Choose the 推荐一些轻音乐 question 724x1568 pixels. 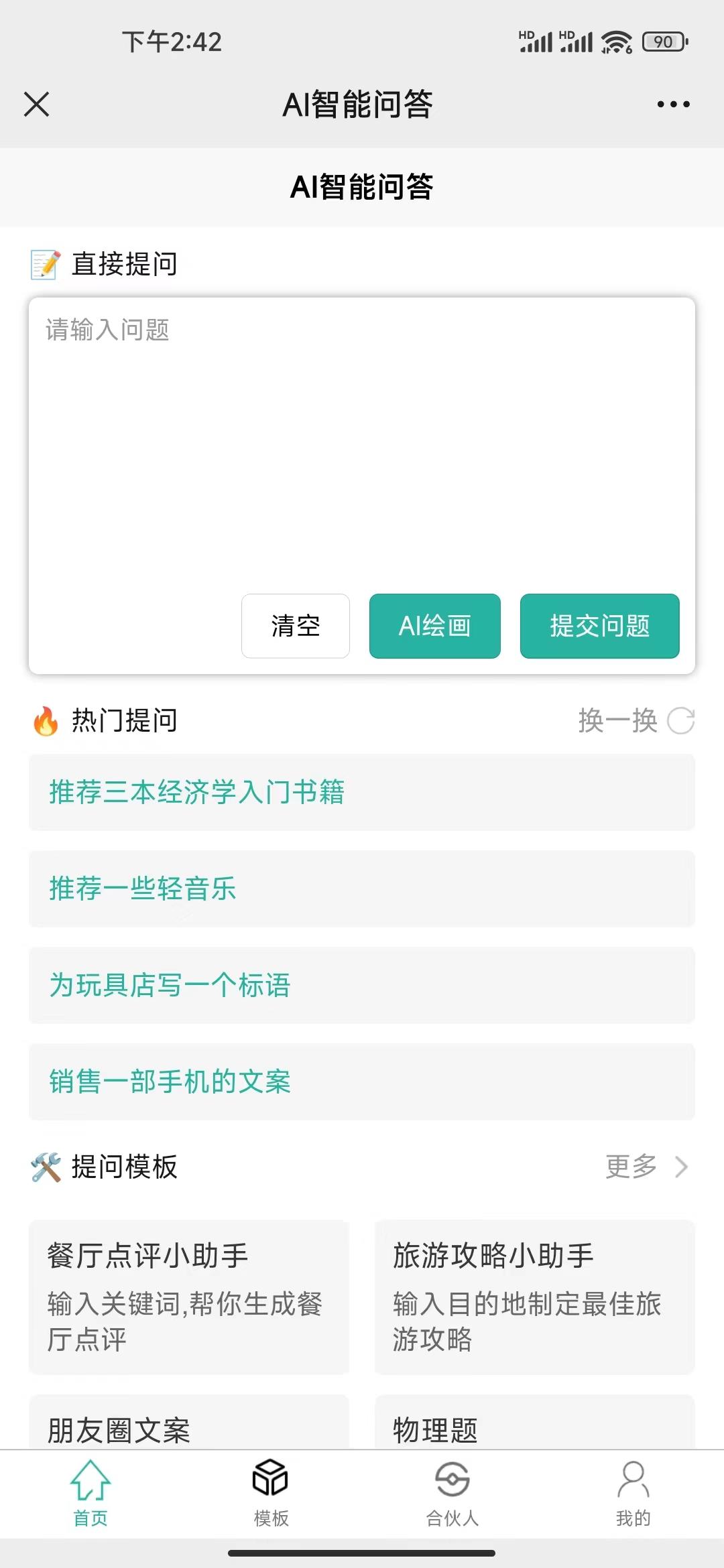[x=362, y=889]
